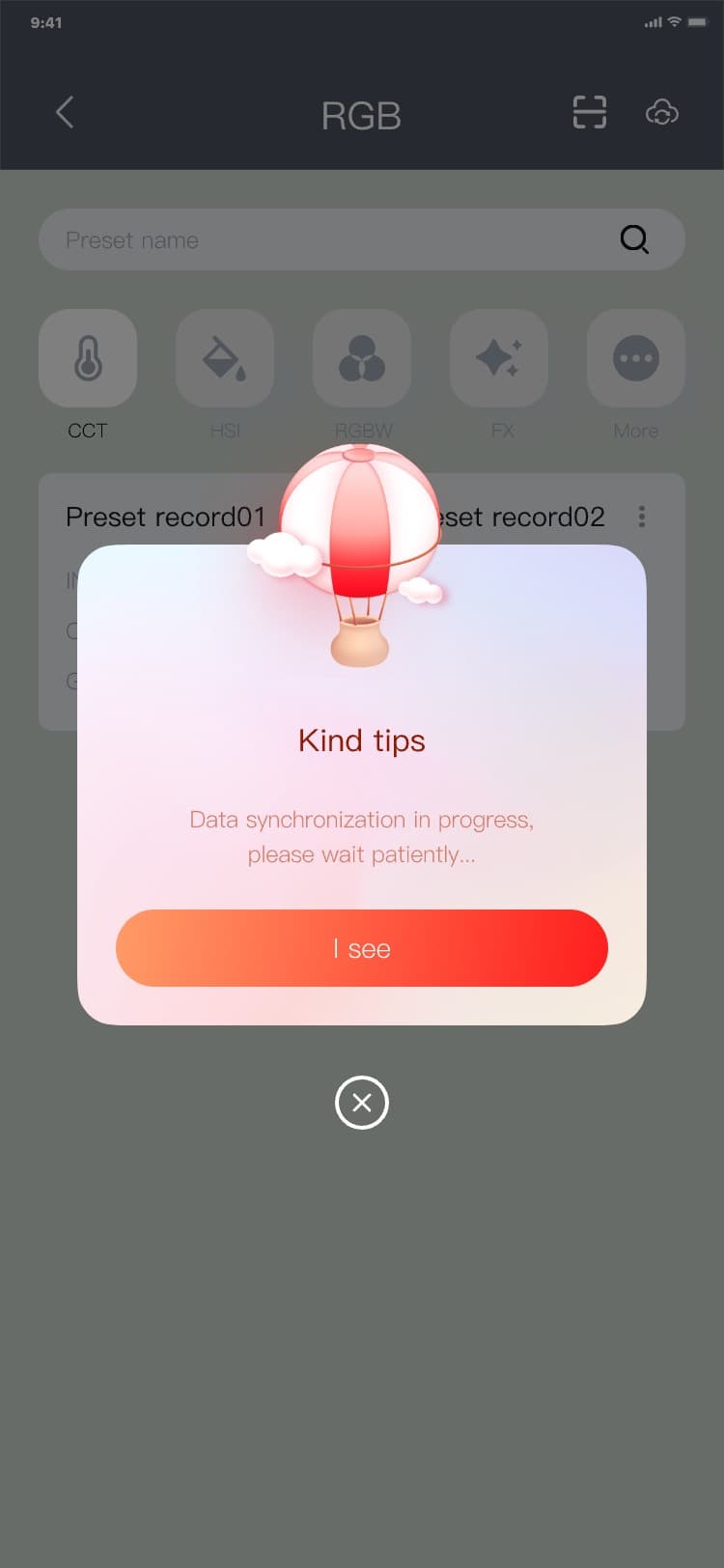Open the cloud sync icon

(x=661, y=113)
